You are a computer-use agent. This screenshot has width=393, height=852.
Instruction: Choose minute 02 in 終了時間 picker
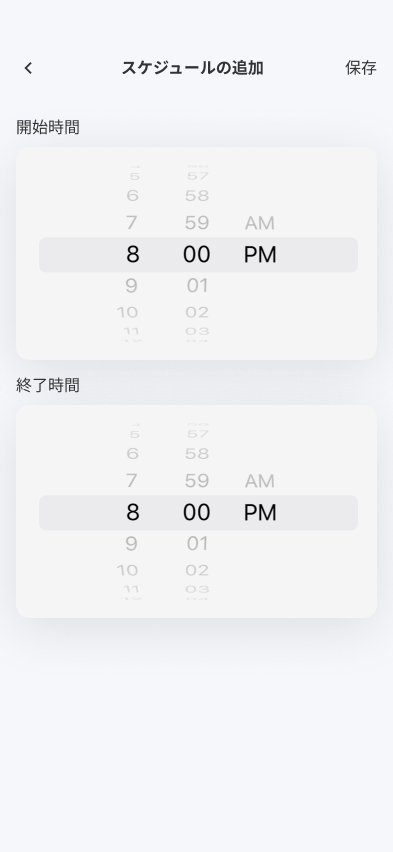tap(197, 570)
